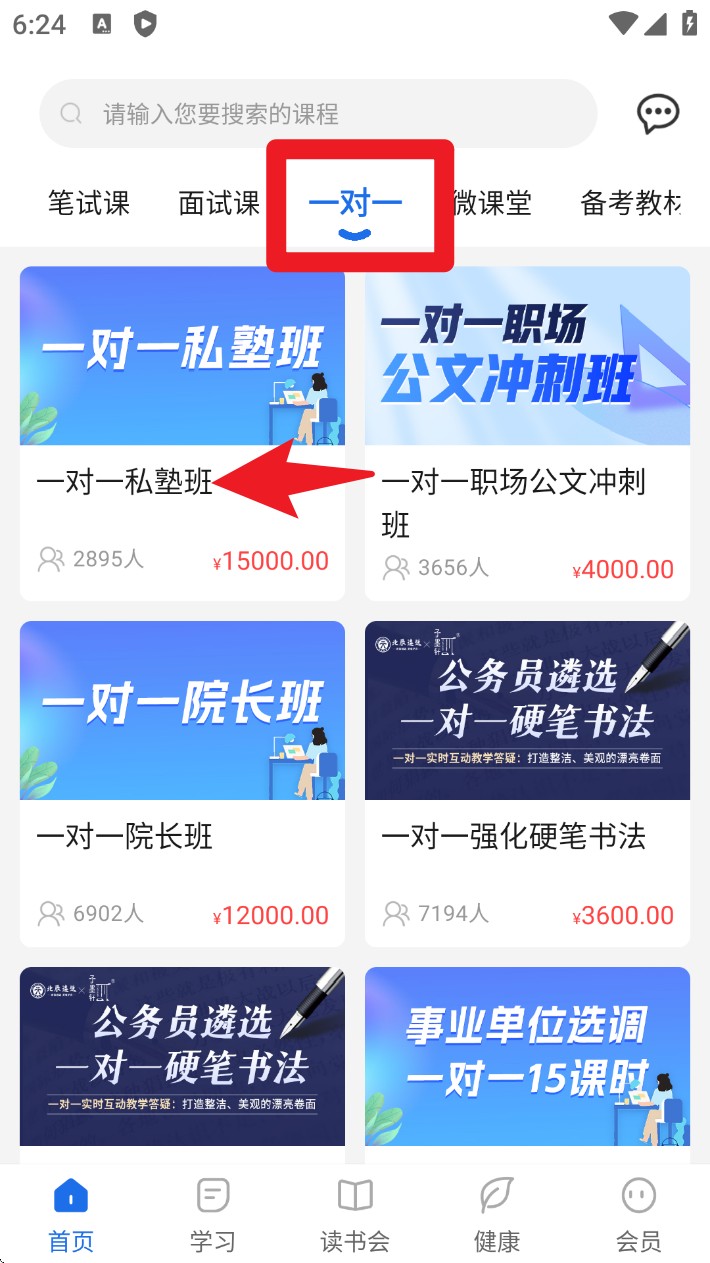The width and height of the screenshot is (710, 1263).
Task: Select the 一对一 tab
Action: pyautogui.click(x=355, y=205)
